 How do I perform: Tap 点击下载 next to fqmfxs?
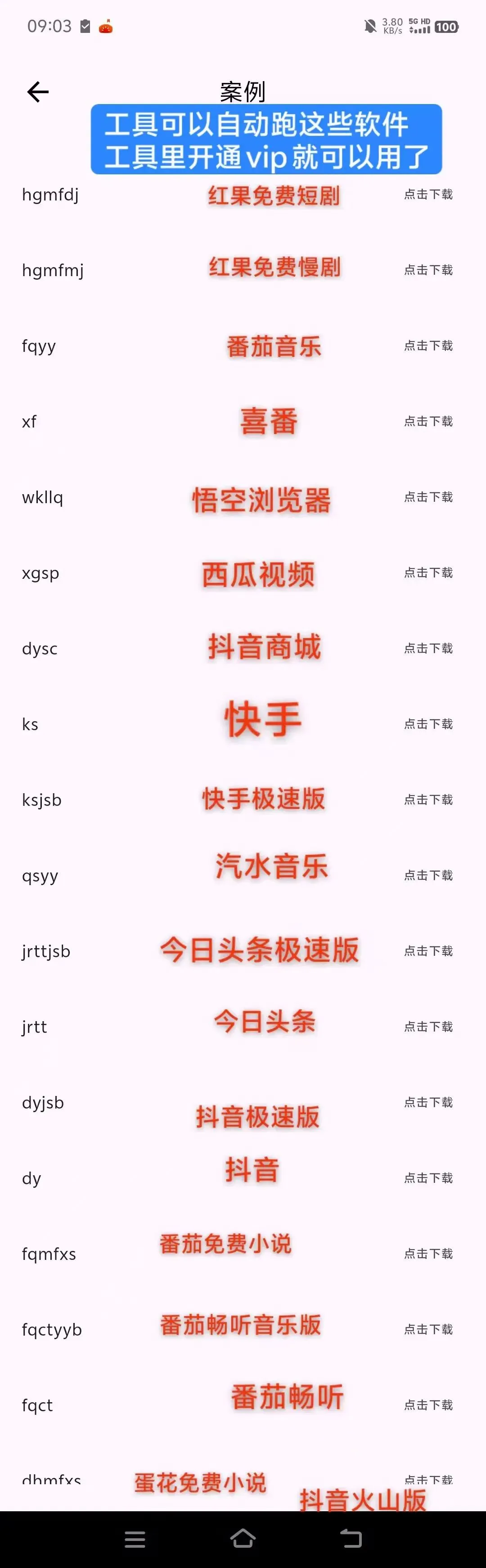[428, 1254]
